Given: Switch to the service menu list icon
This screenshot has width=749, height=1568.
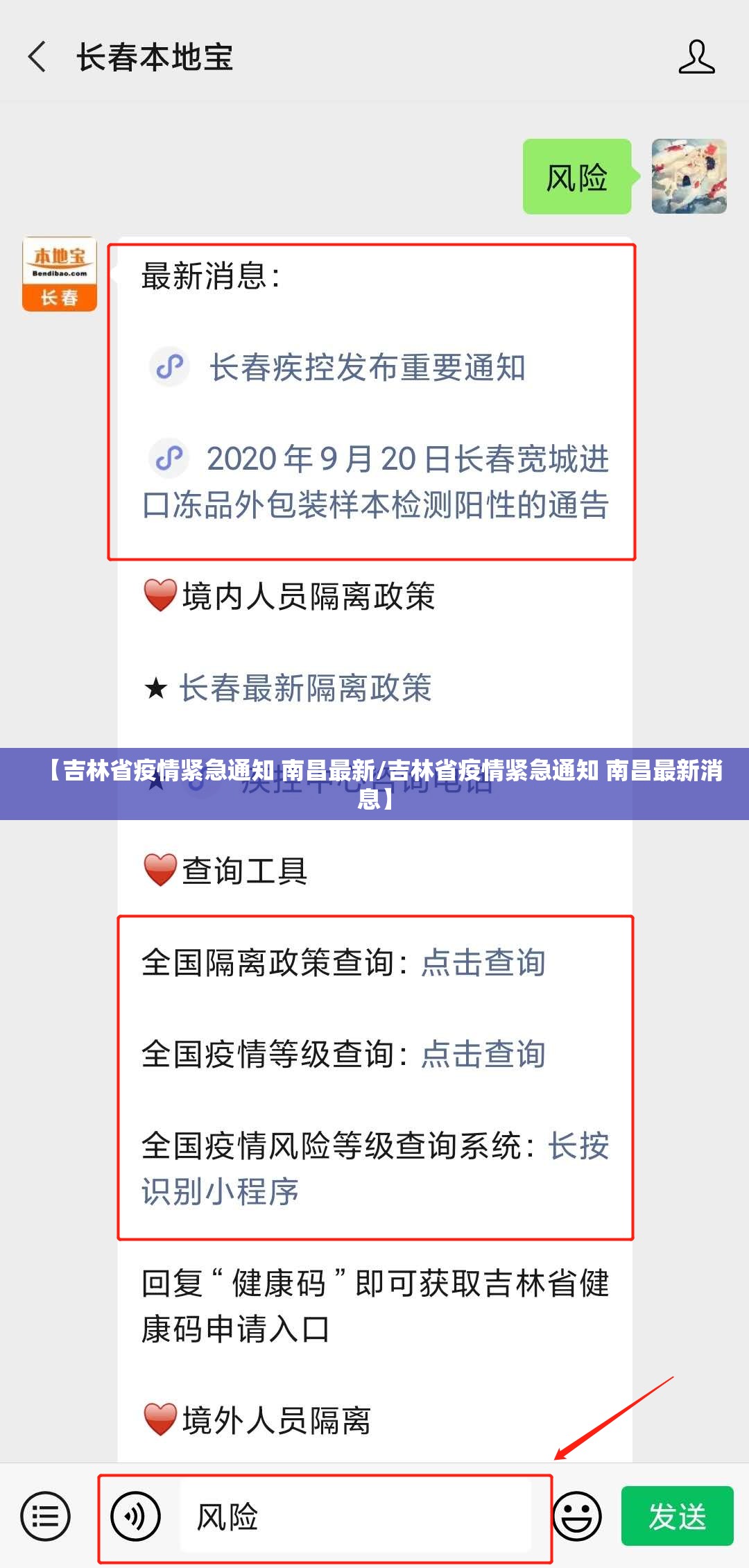Looking at the screenshot, I should (46, 1517).
